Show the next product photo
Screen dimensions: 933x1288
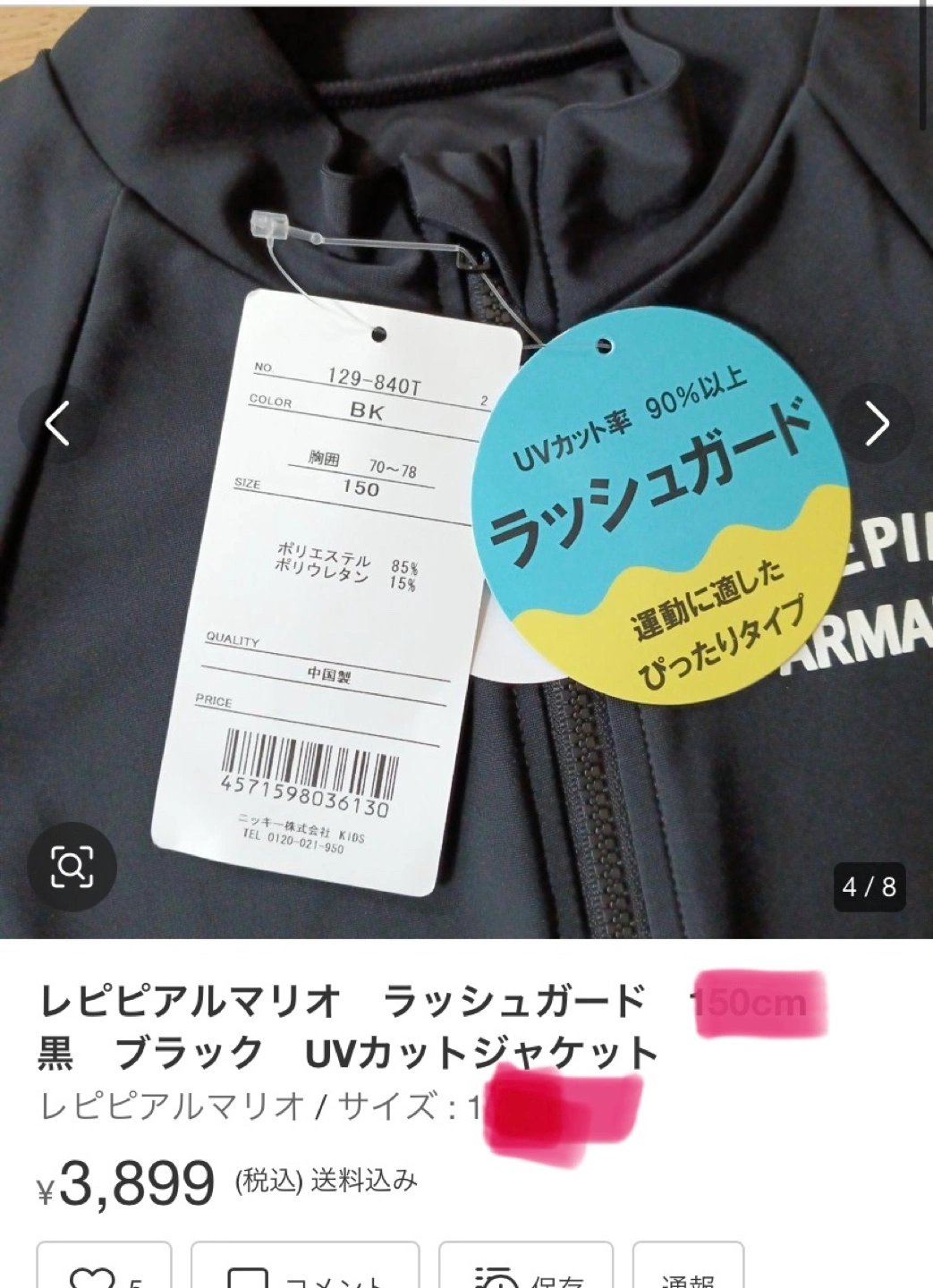coord(877,423)
